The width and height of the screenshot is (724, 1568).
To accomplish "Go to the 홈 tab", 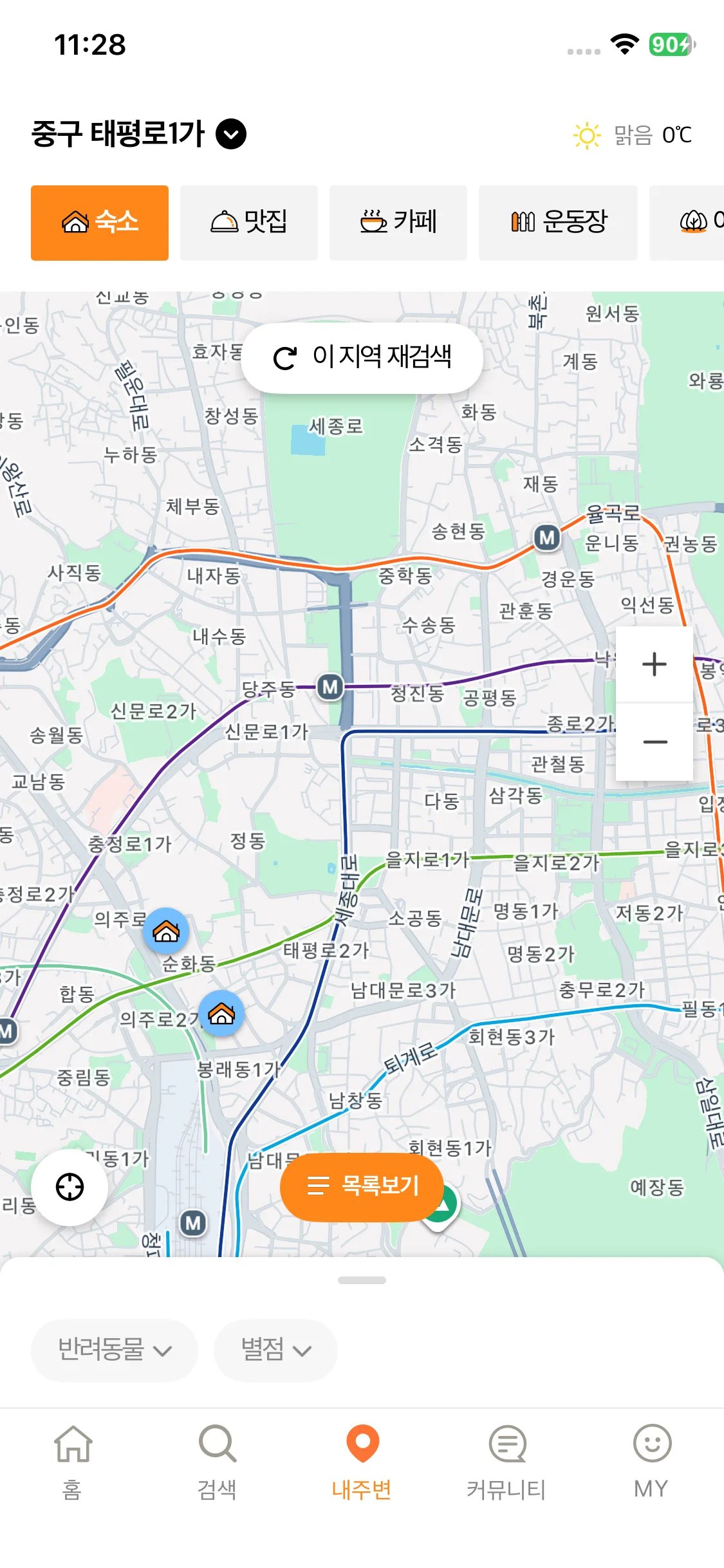I will click(x=72, y=1462).
